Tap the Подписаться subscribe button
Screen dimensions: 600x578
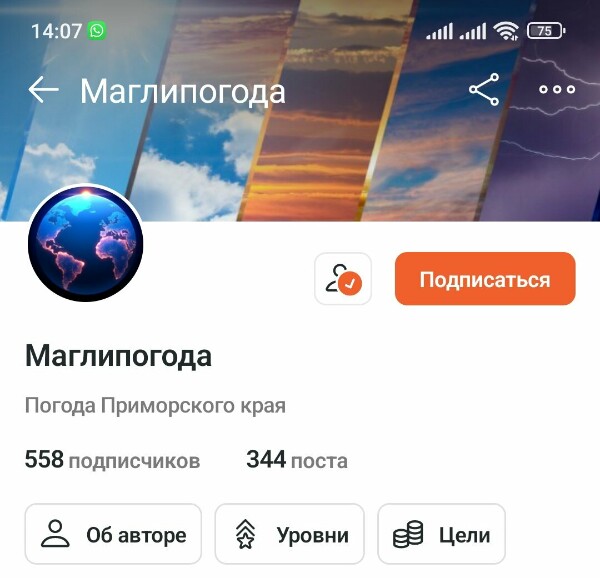point(485,279)
